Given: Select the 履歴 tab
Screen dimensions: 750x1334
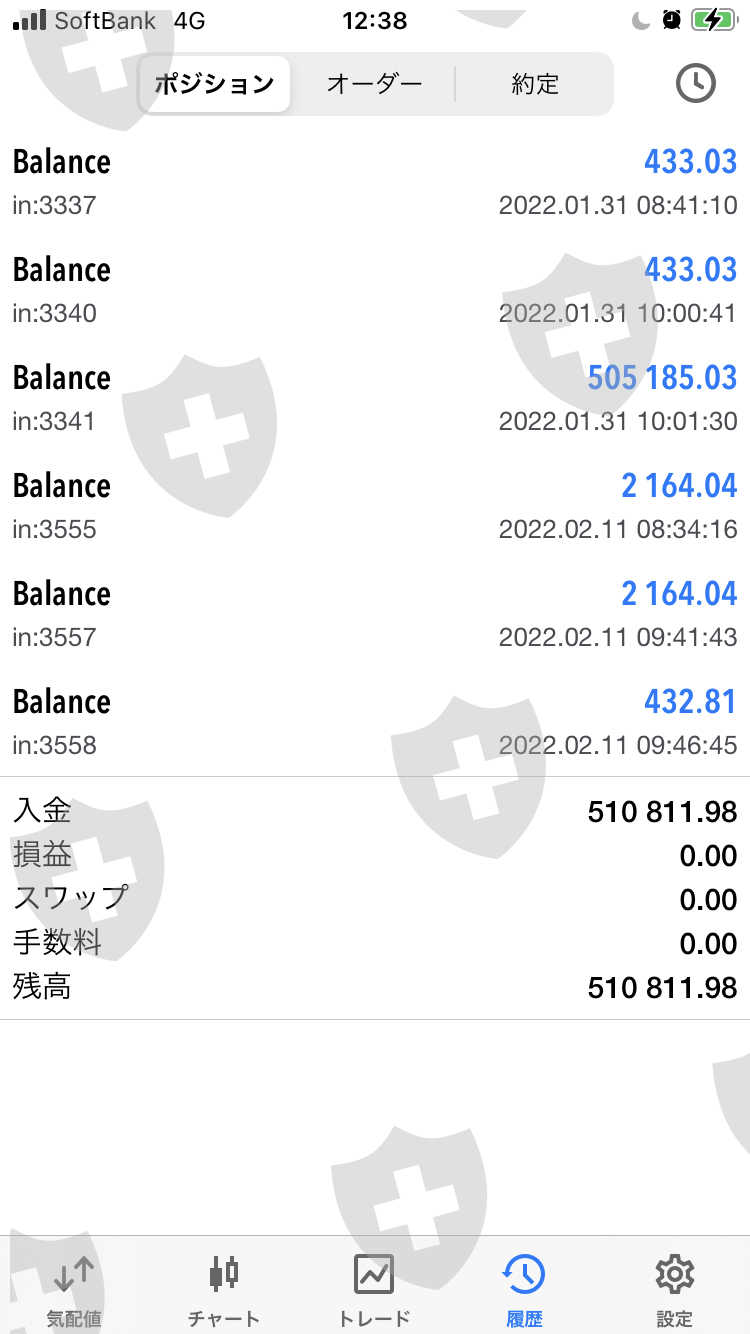Looking at the screenshot, I should 524,1288.
